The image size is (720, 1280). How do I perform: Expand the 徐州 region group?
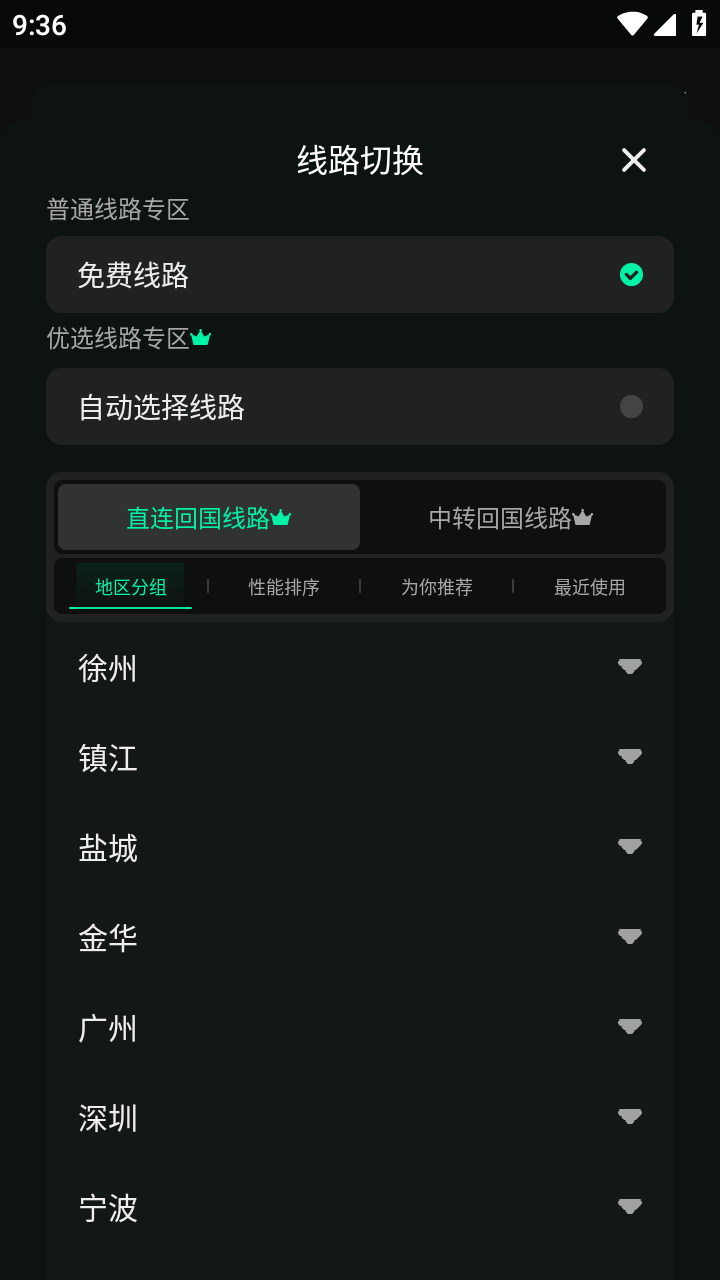[630, 666]
